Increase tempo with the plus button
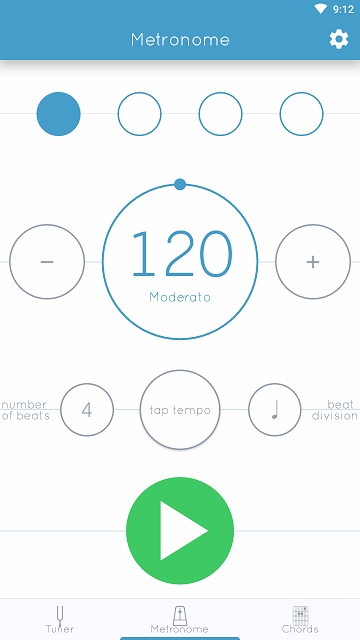The image size is (360, 640). click(313, 262)
